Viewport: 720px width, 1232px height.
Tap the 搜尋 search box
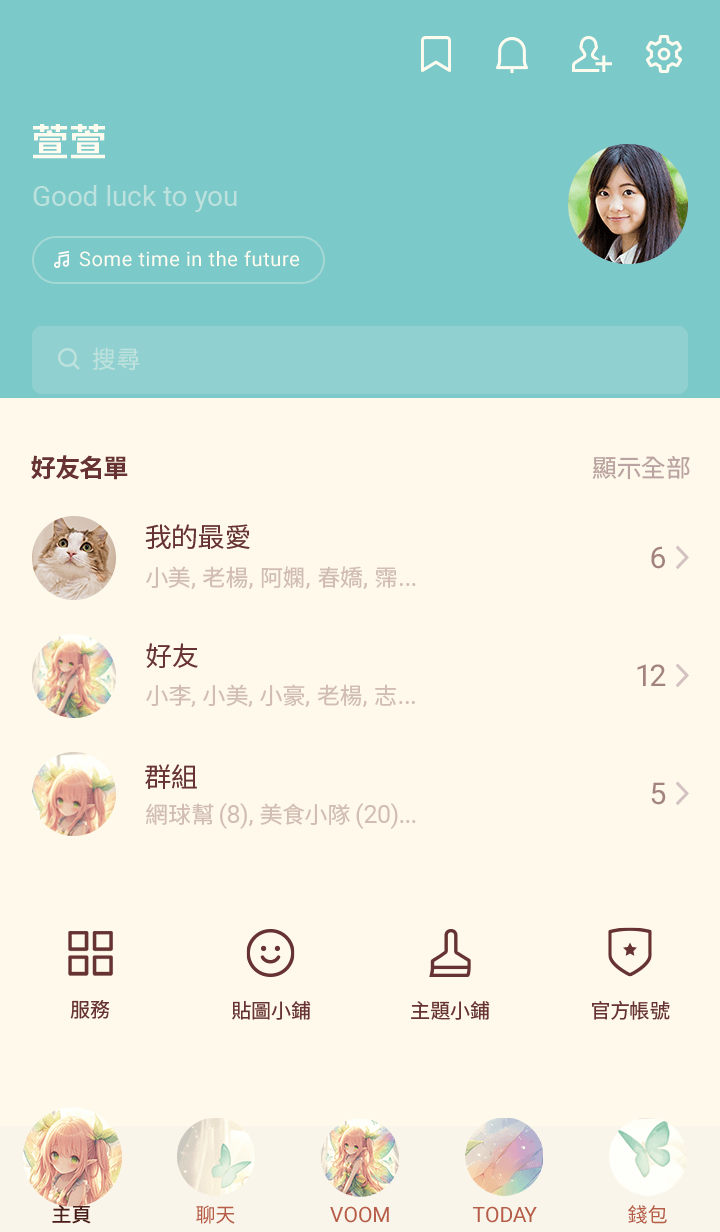point(360,360)
